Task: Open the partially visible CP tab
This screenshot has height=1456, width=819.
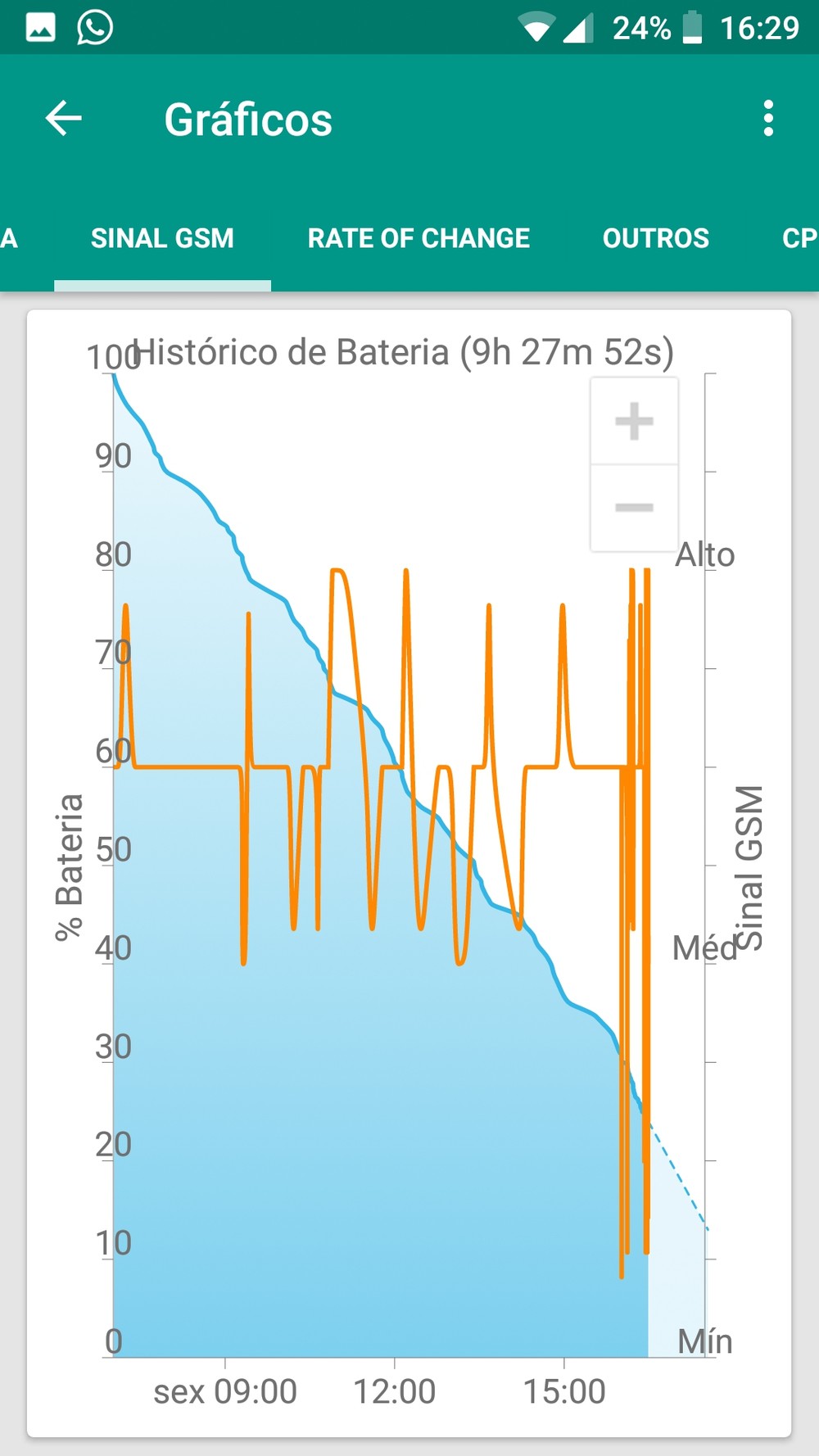Action: click(799, 238)
